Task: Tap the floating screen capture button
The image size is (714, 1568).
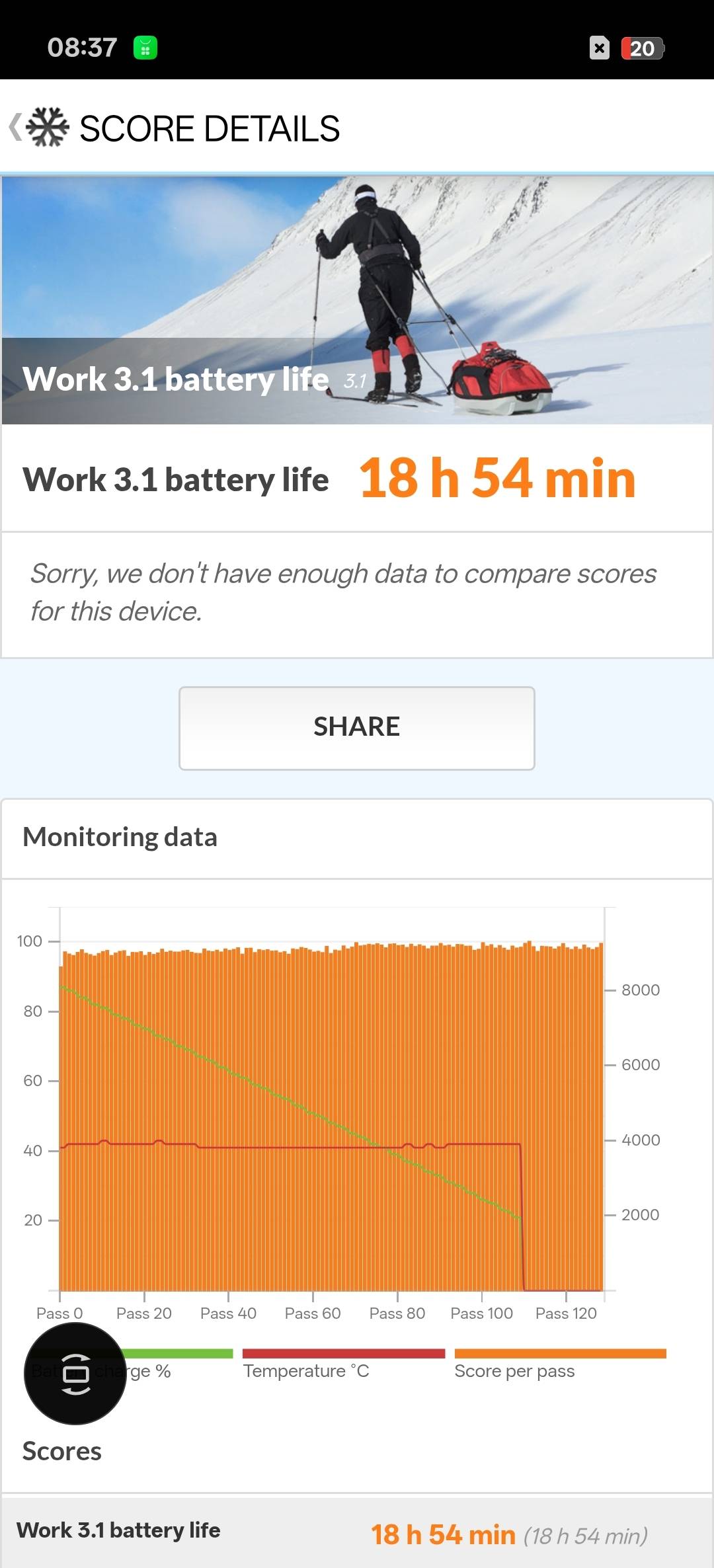Action: click(75, 1374)
